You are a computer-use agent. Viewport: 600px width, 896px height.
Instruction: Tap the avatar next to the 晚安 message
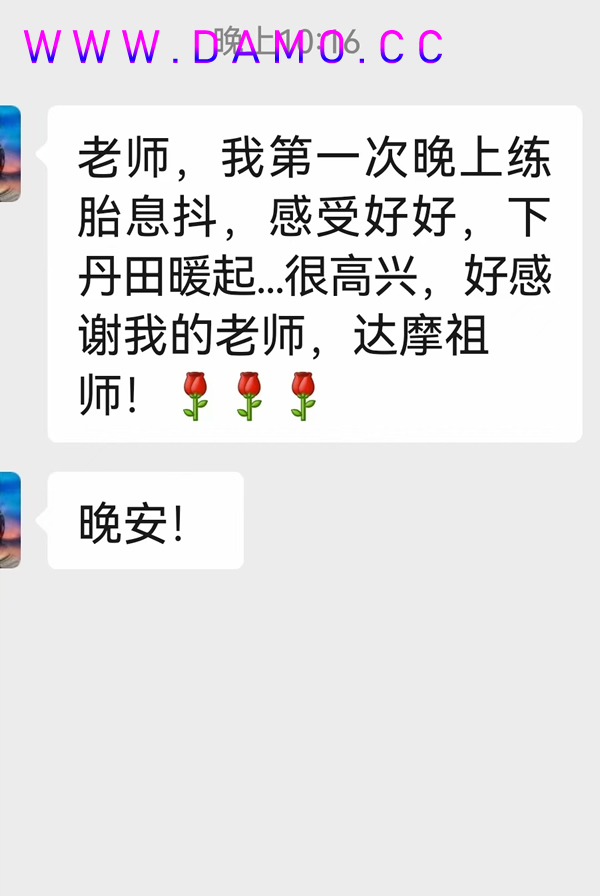(x=9, y=520)
